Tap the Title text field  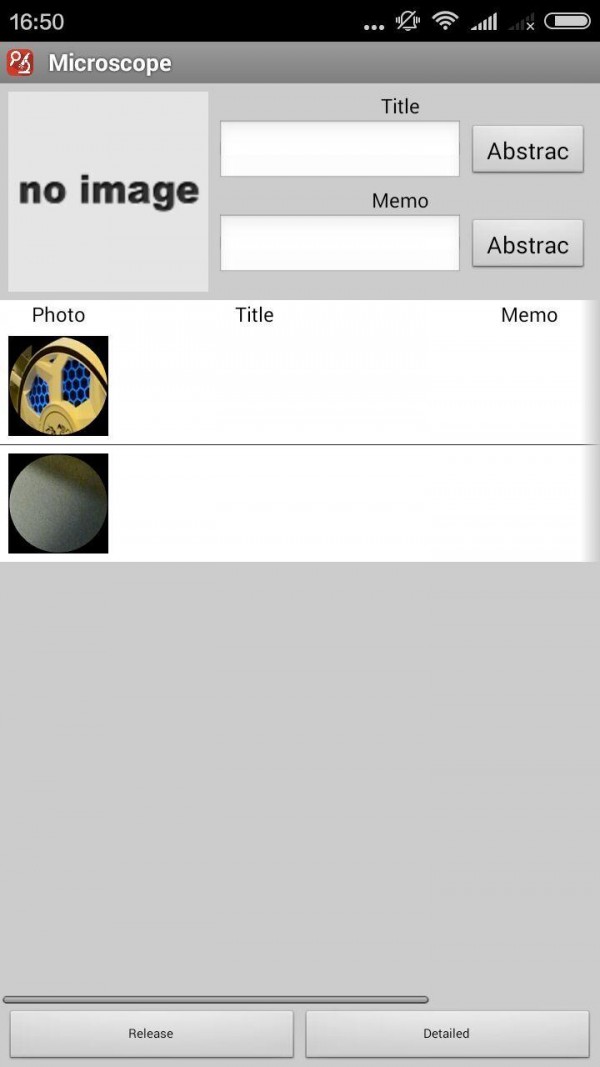click(339, 149)
